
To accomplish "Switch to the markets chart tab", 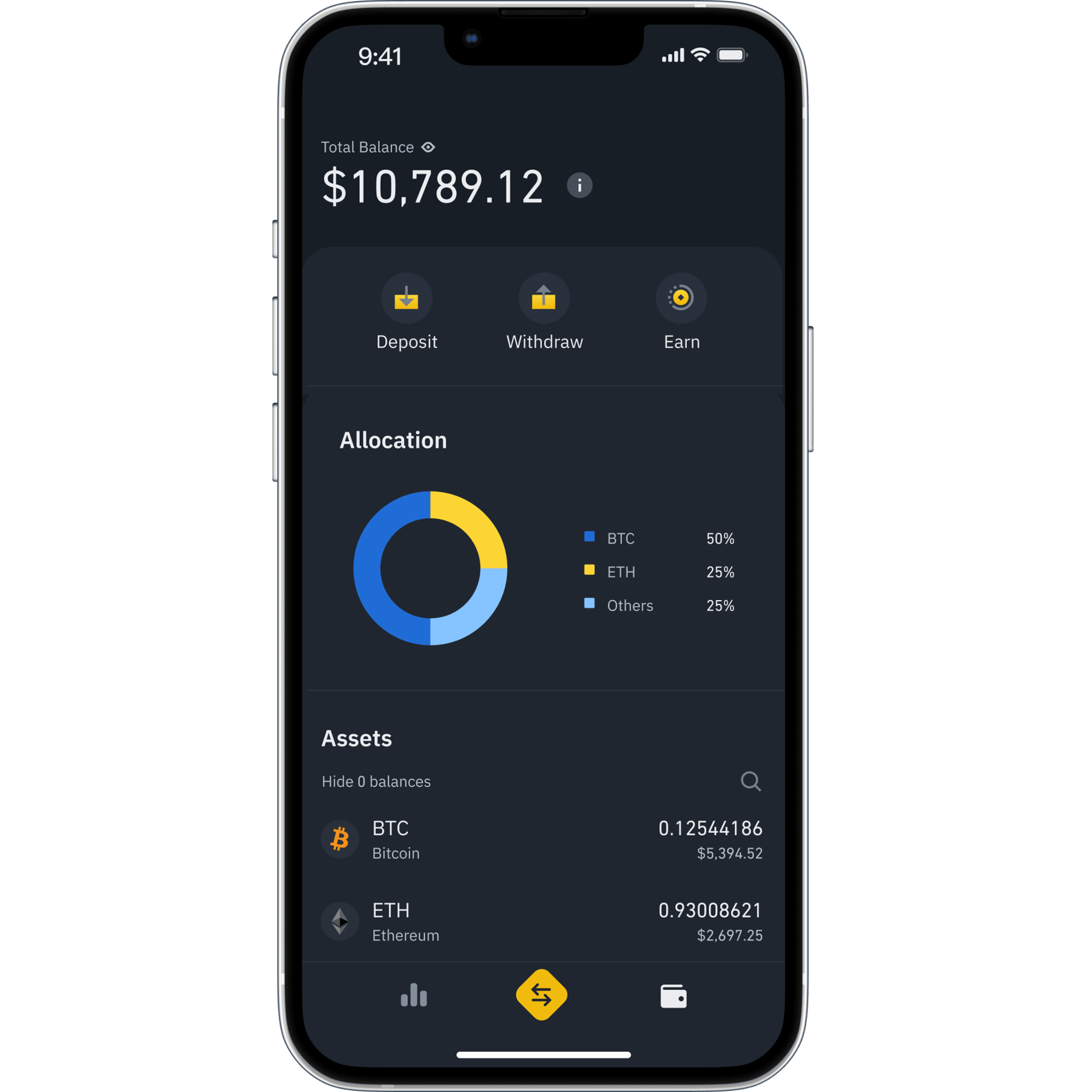I will click(414, 996).
